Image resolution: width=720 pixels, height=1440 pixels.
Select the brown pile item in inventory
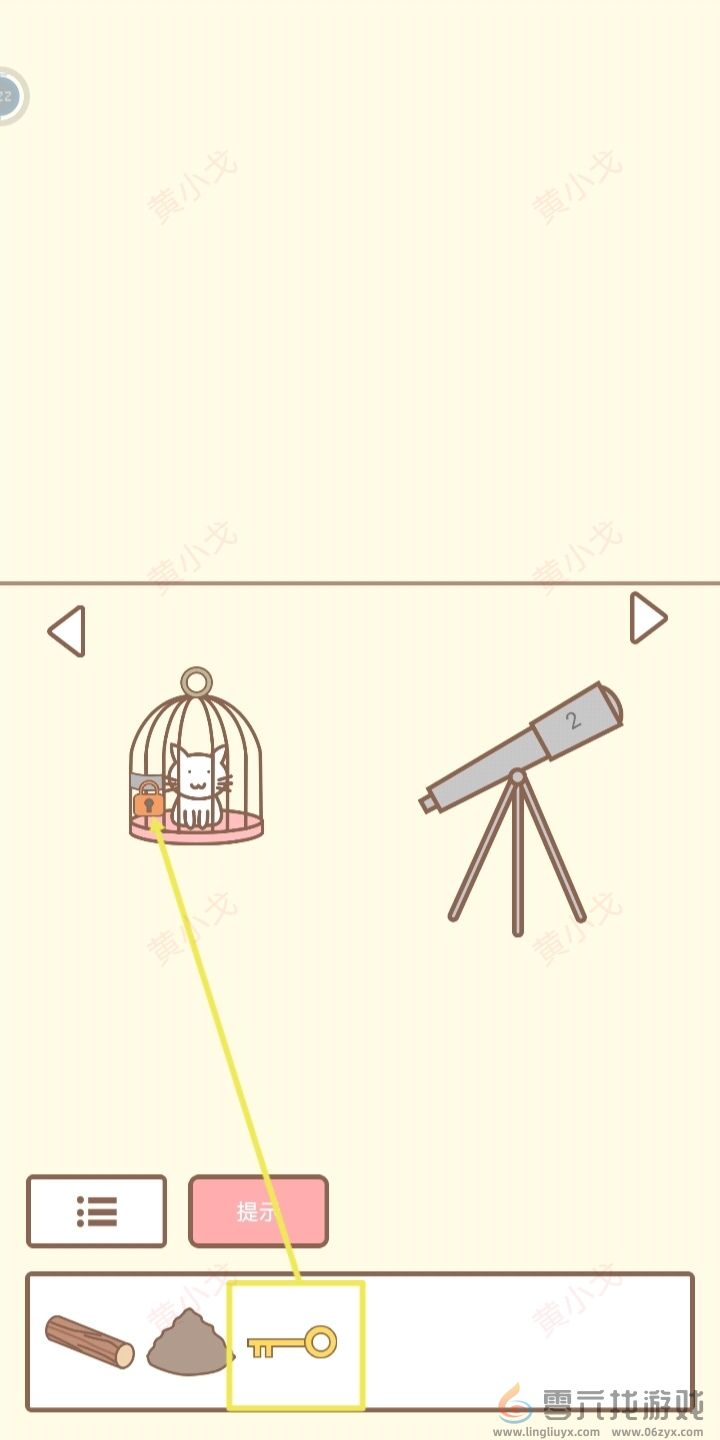[x=188, y=1343]
